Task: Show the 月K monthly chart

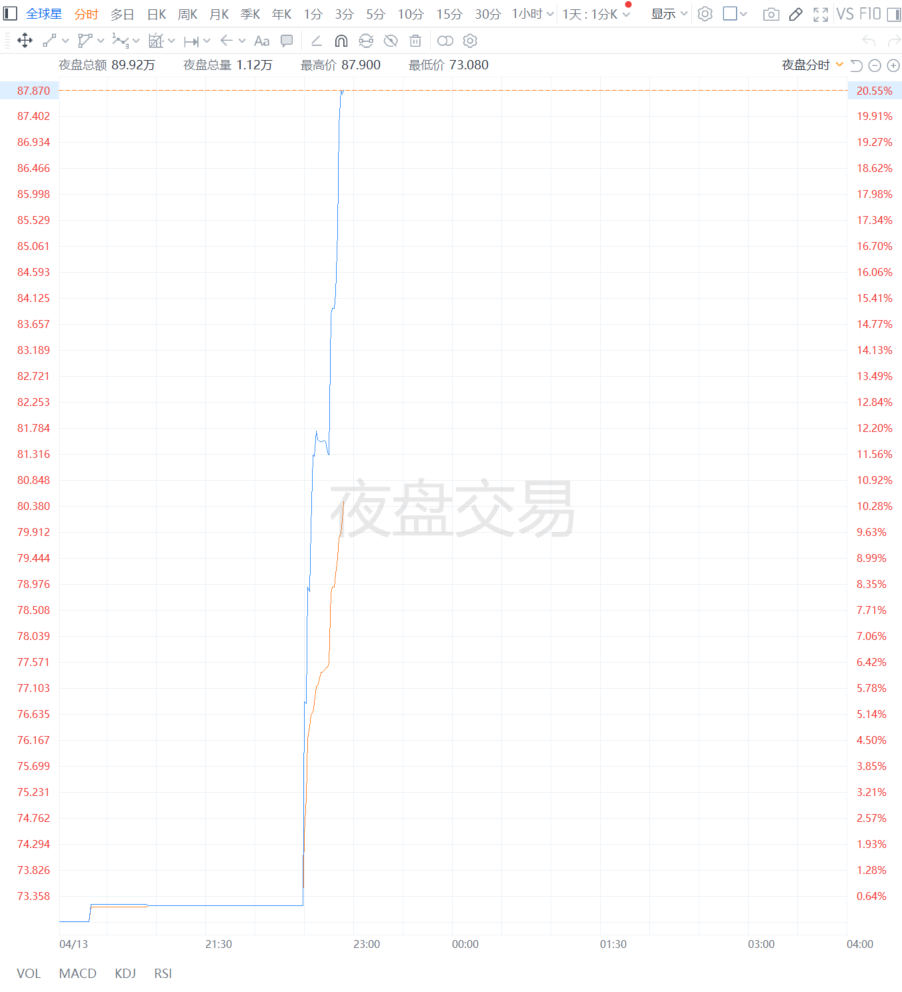Action: (219, 14)
